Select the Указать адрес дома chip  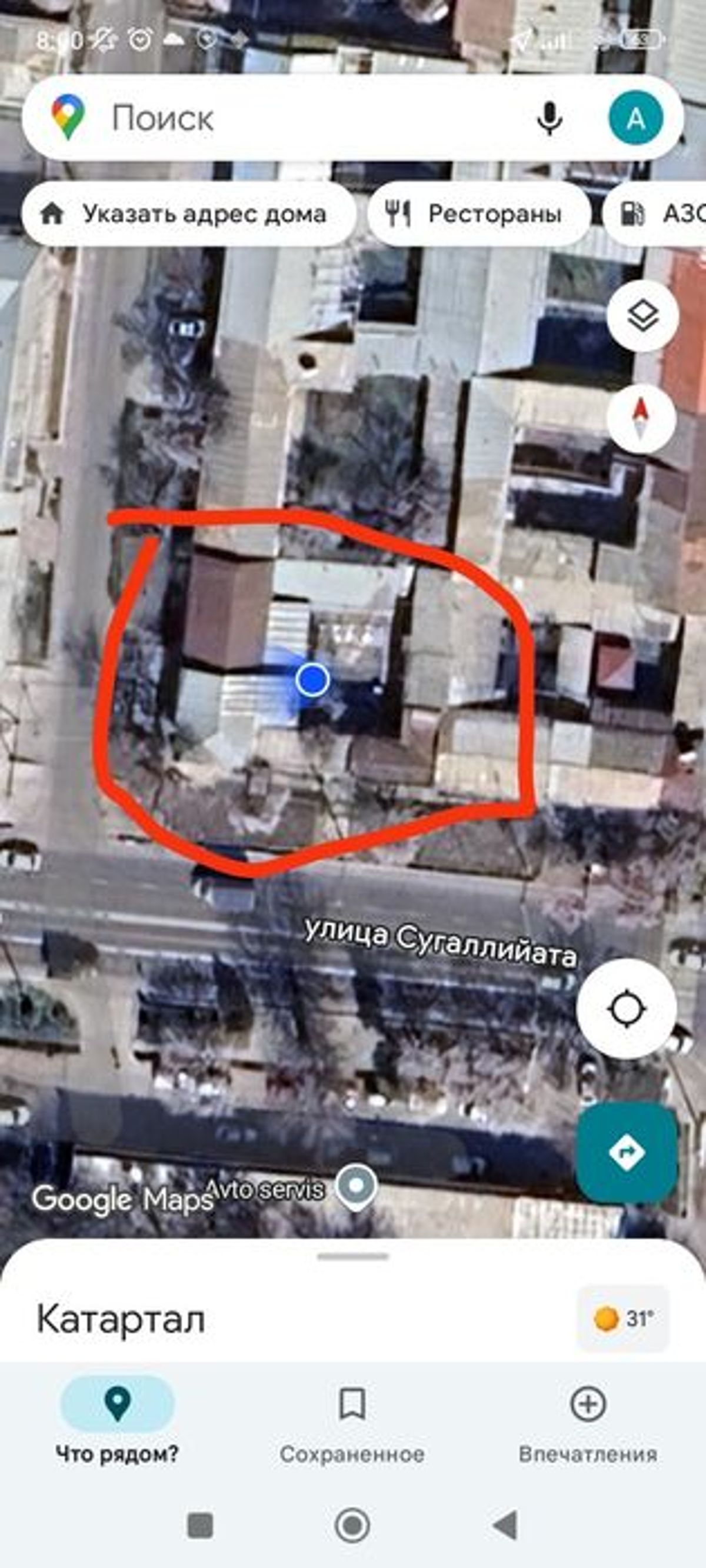point(189,213)
